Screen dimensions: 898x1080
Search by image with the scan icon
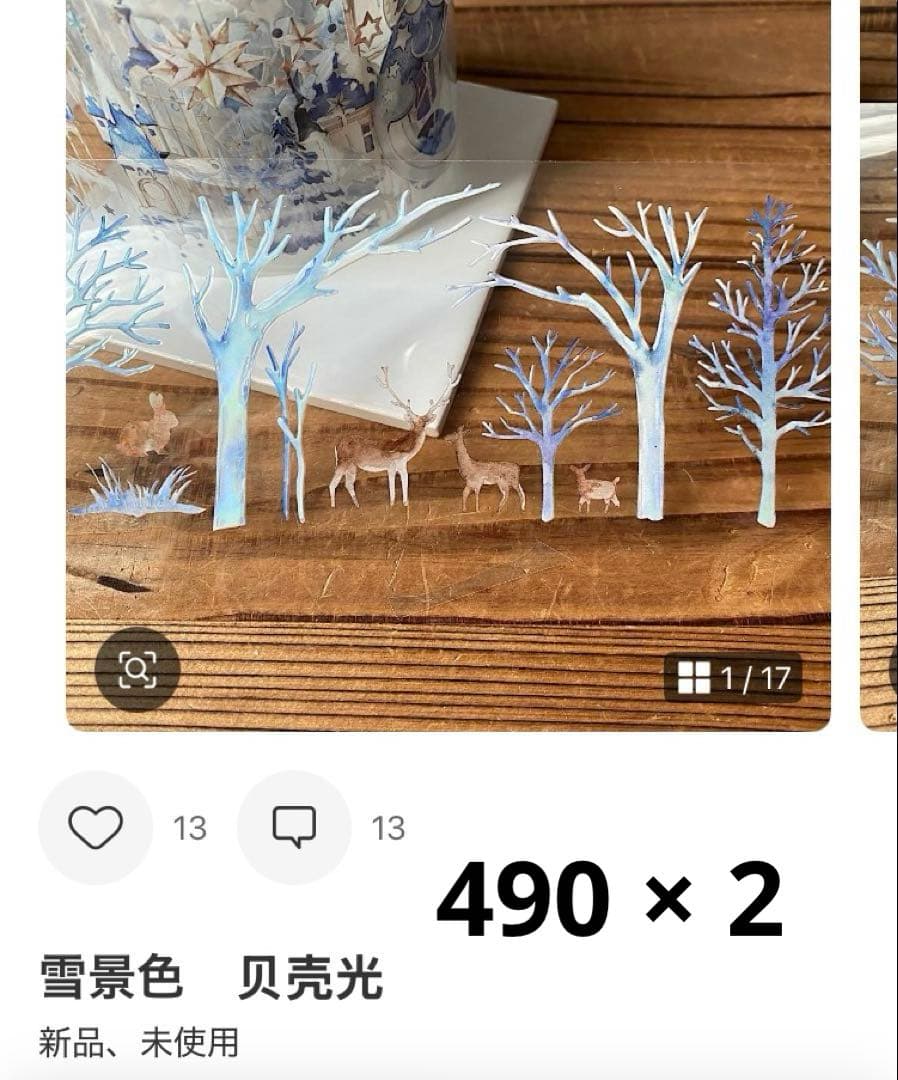137,669
